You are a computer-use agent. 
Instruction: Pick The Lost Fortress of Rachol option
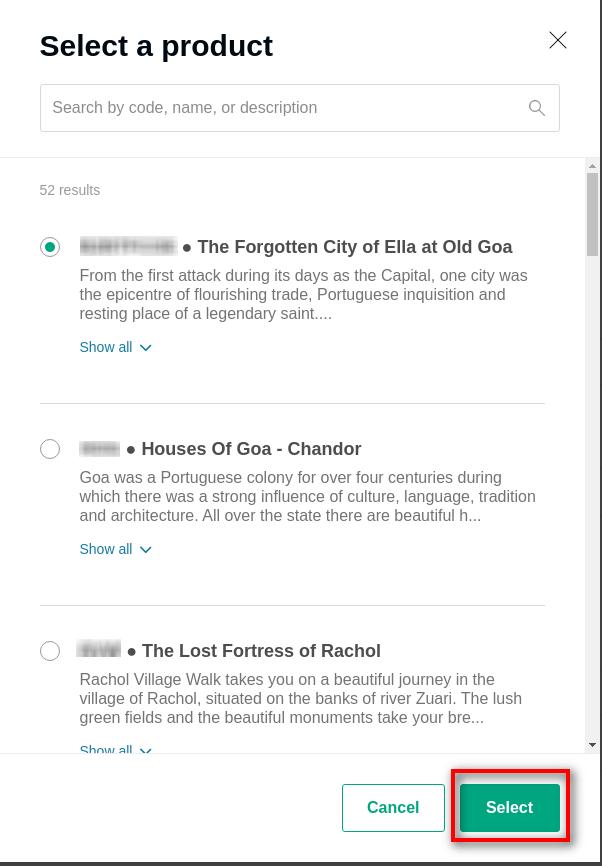pyautogui.click(x=50, y=651)
